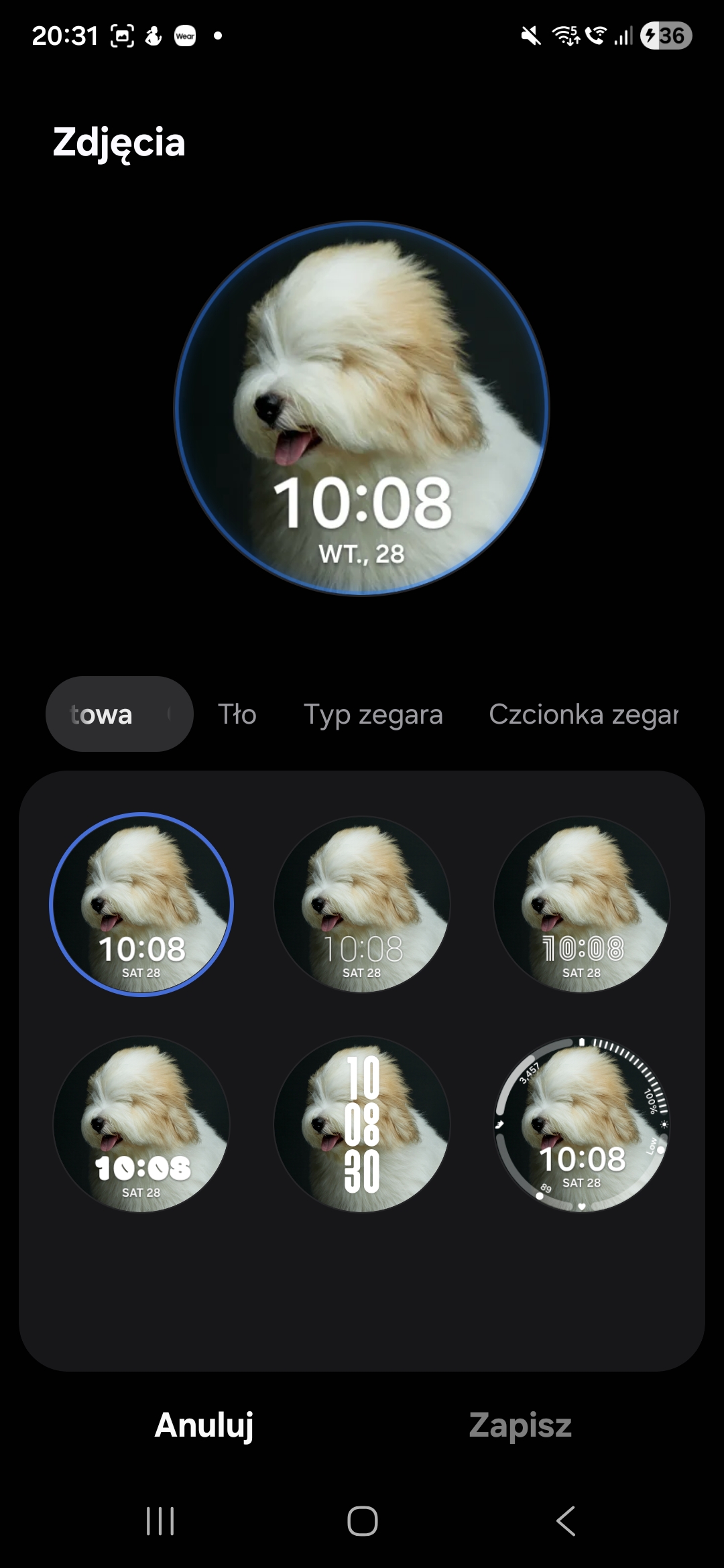Choose the vertical 10 08 30 watch face
Image resolution: width=724 pixels, height=1568 pixels.
click(362, 1124)
